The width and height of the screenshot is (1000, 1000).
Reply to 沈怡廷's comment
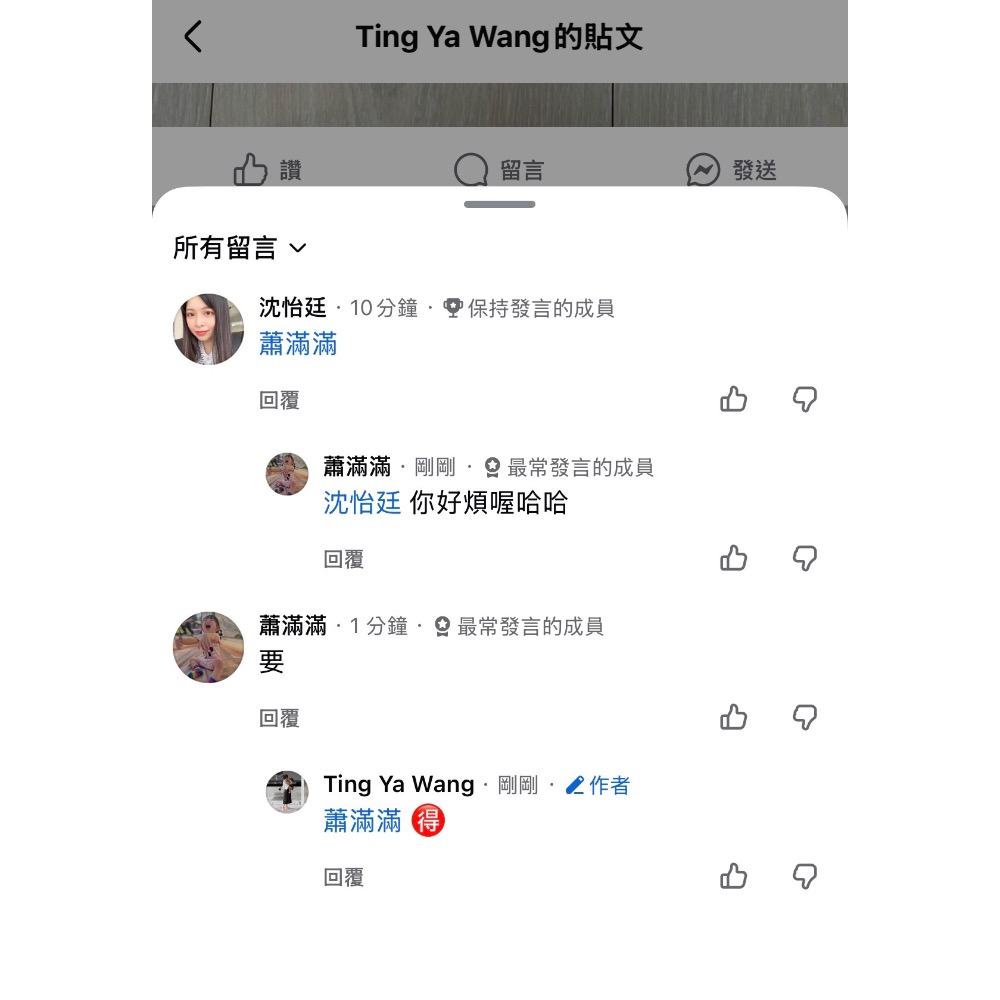[x=279, y=401]
